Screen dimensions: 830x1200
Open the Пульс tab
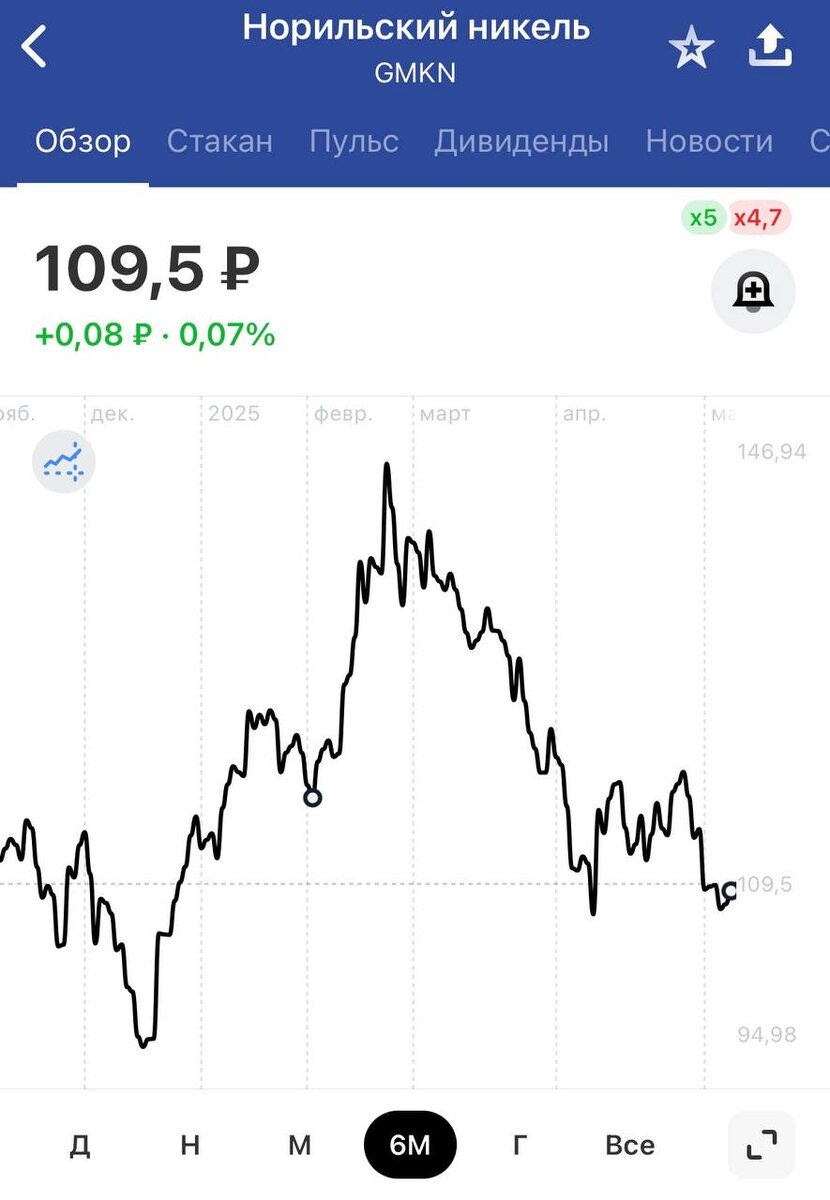click(x=354, y=141)
